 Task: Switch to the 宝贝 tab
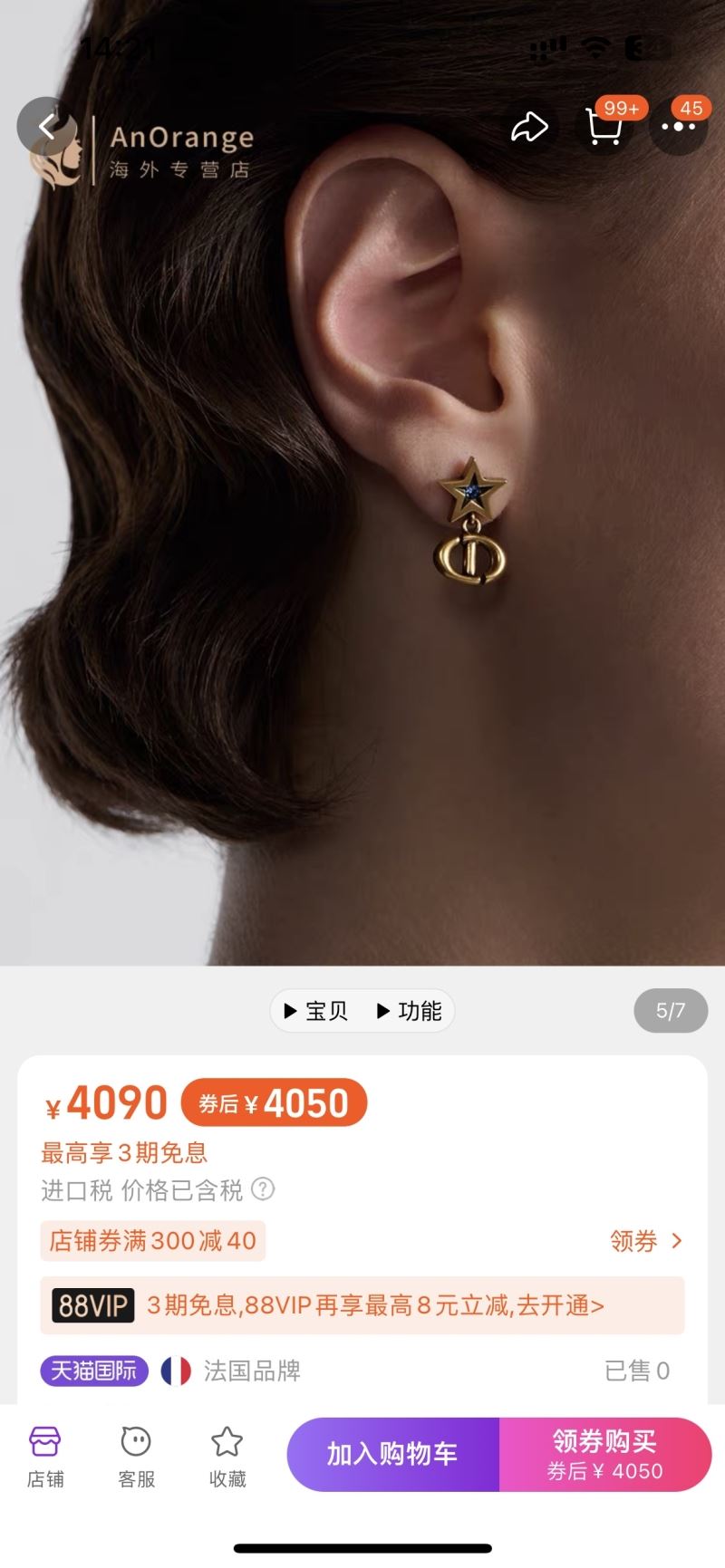point(317,1011)
